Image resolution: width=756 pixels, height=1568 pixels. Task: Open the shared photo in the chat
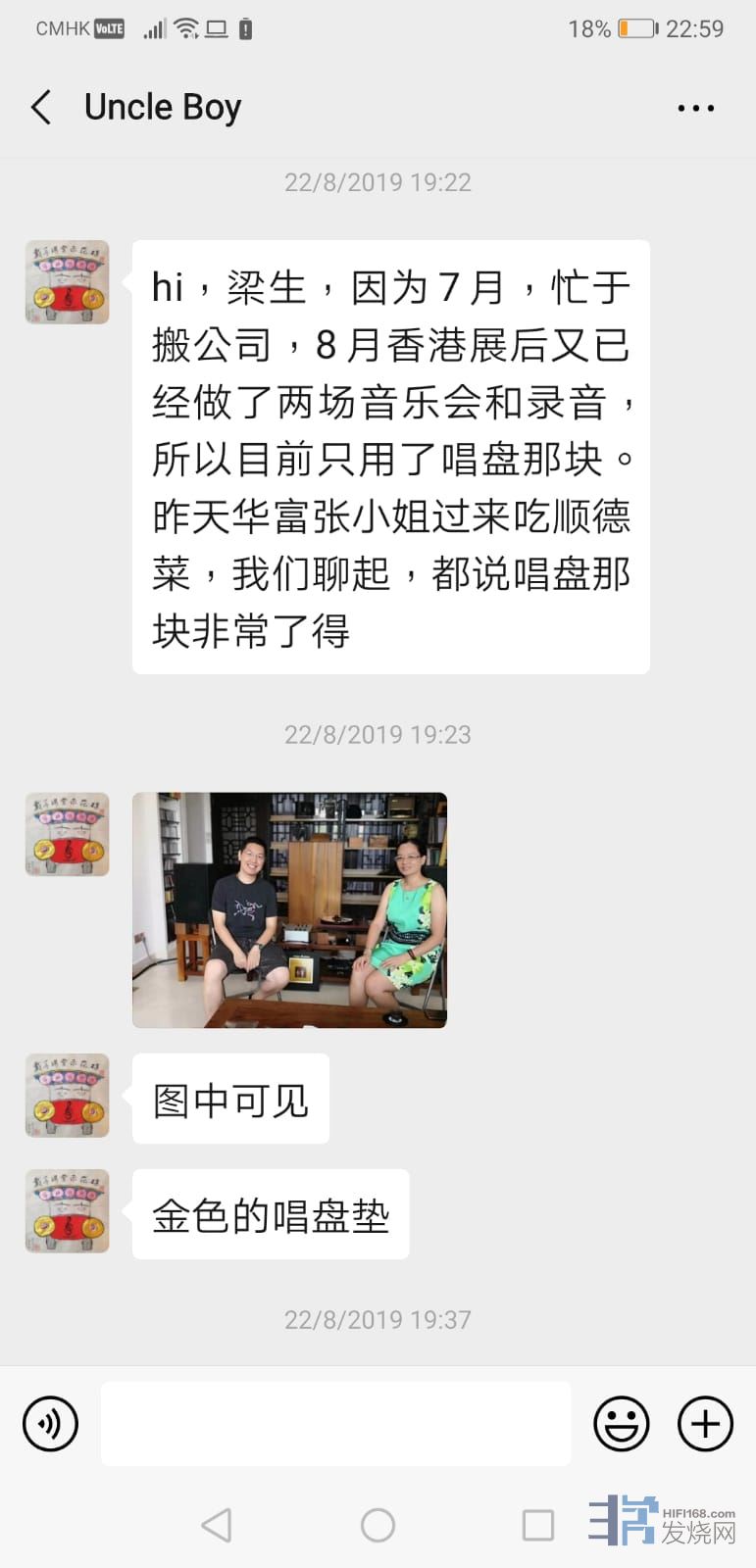coord(289,909)
